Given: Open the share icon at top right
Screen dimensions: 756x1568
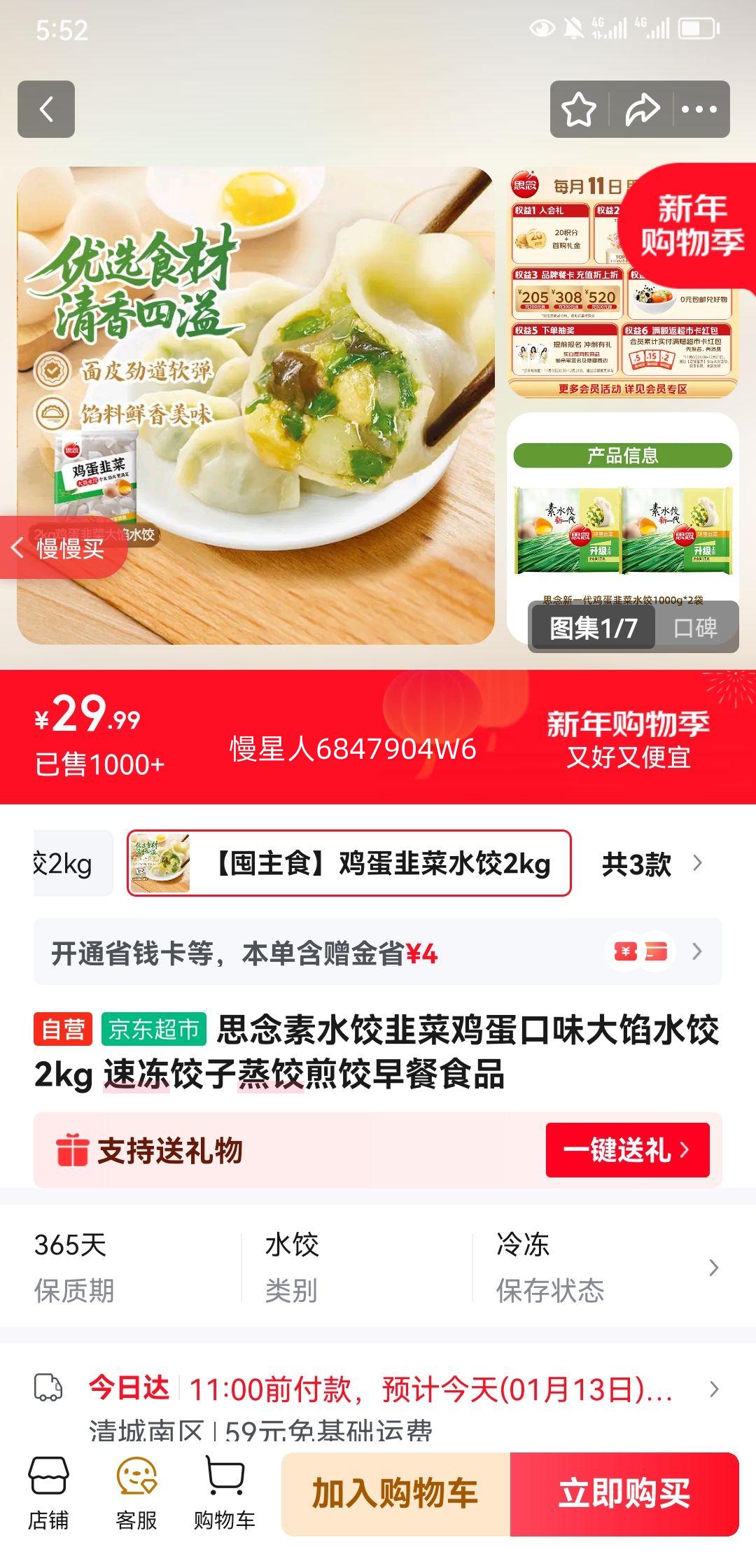Looking at the screenshot, I should tap(641, 108).
